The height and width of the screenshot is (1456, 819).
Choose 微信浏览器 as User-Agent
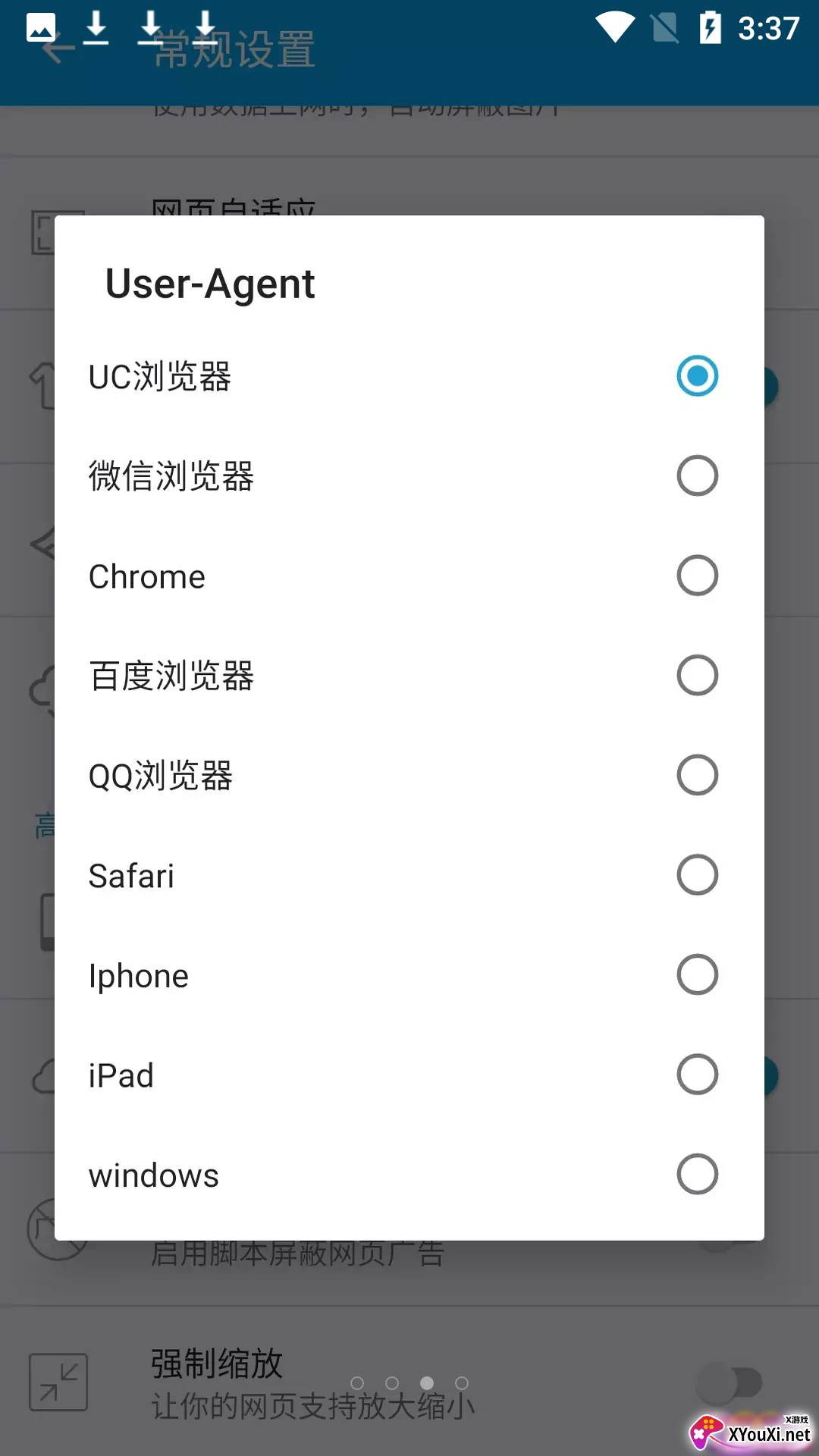coord(409,475)
